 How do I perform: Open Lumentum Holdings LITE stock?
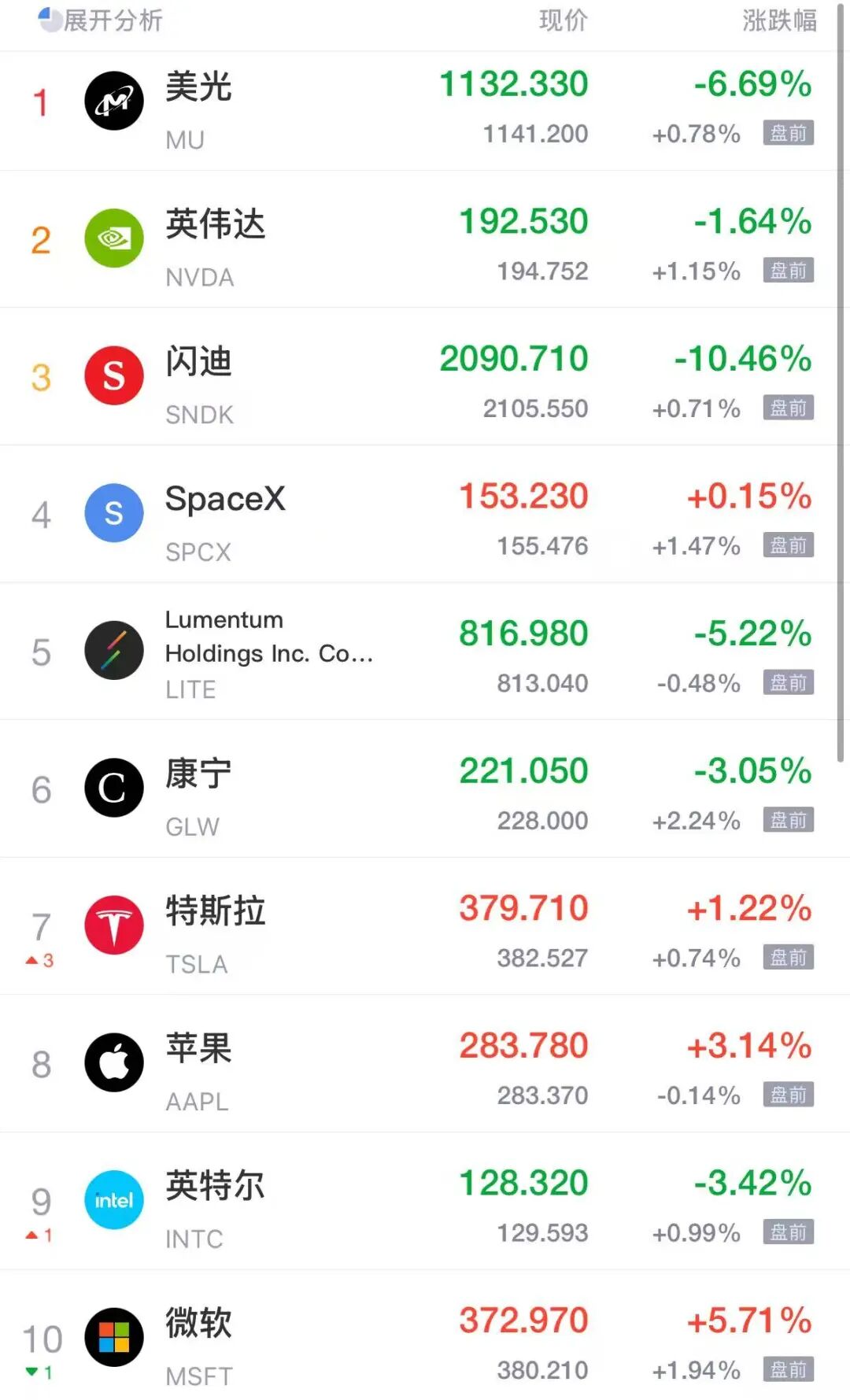click(x=419, y=652)
